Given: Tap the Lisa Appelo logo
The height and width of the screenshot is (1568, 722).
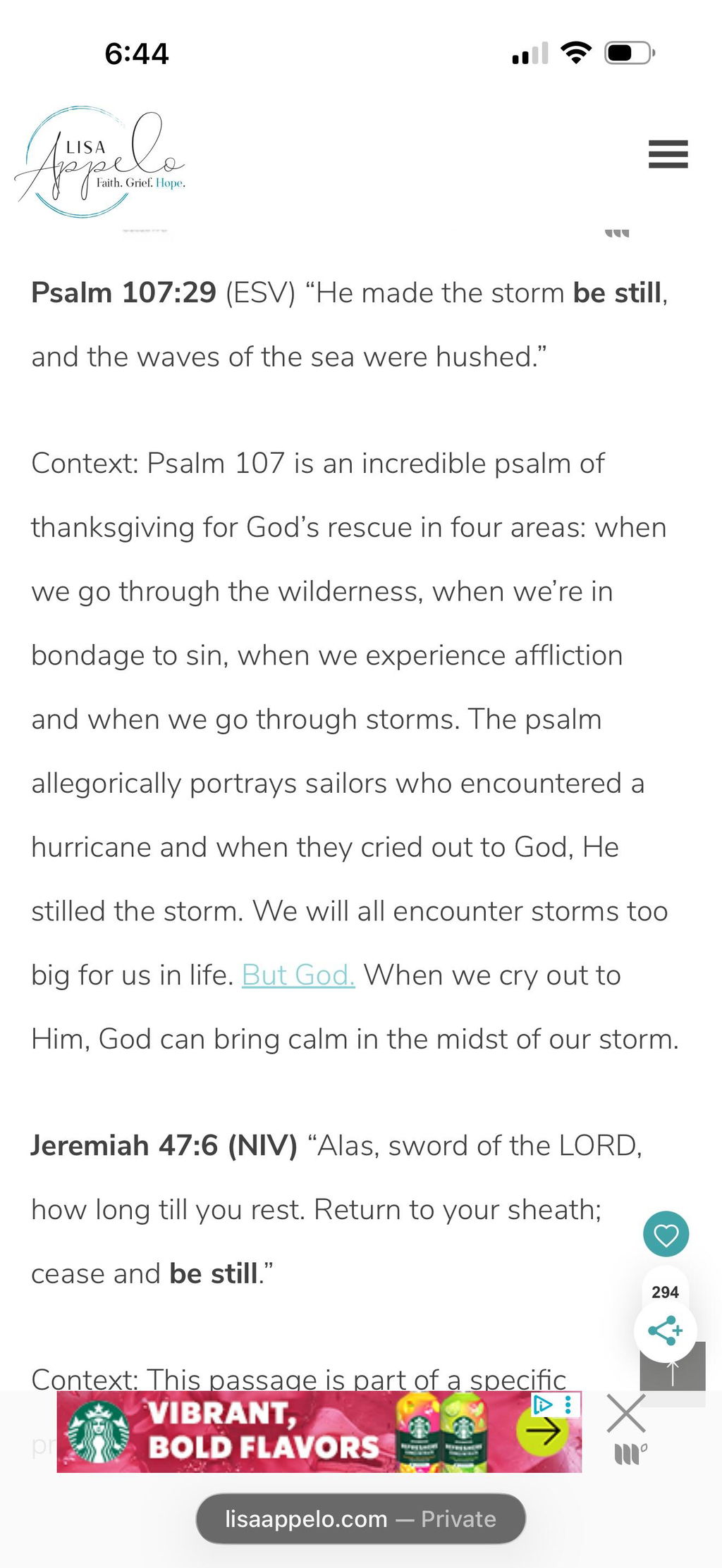Looking at the screenshot, I should pos(100,162).
